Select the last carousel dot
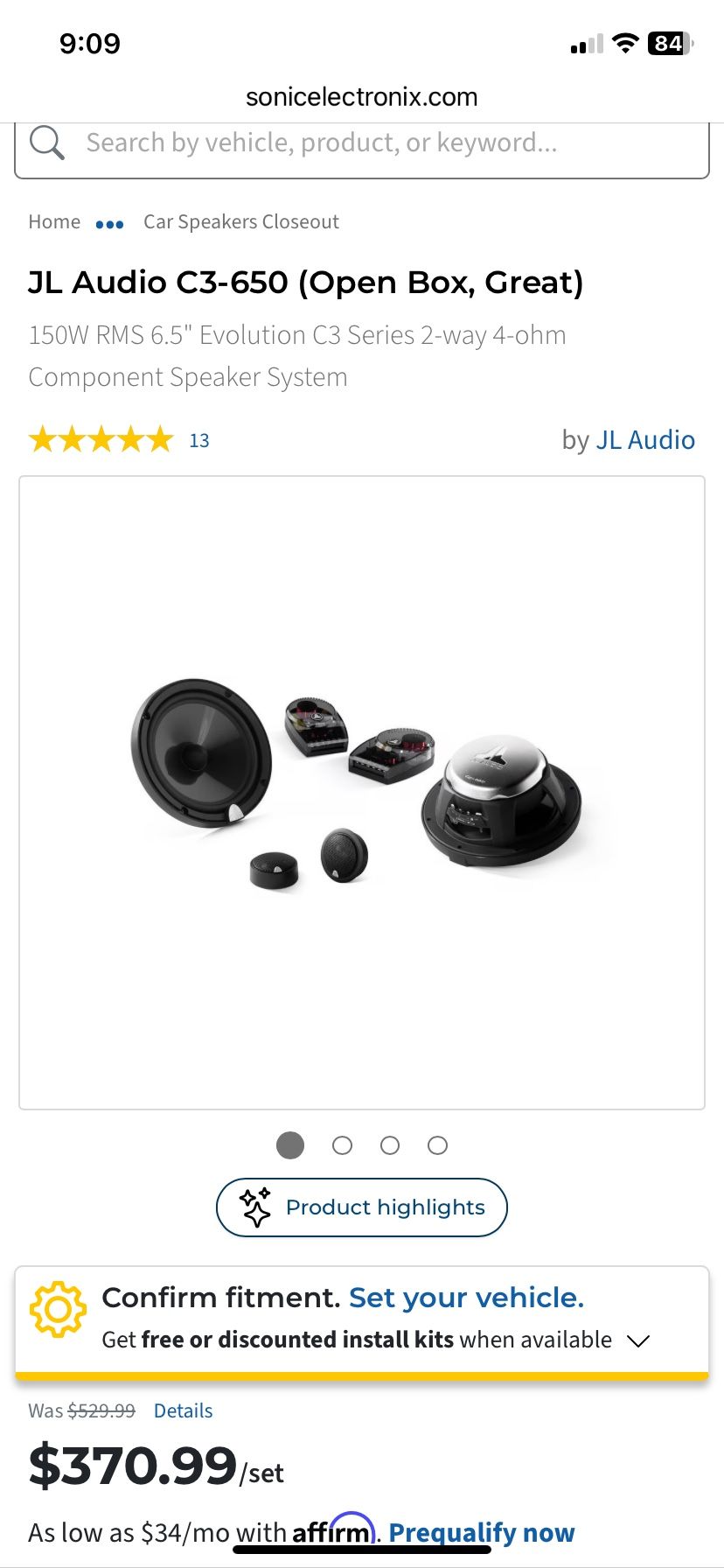724x1568 pixels. click(437, 1144)
